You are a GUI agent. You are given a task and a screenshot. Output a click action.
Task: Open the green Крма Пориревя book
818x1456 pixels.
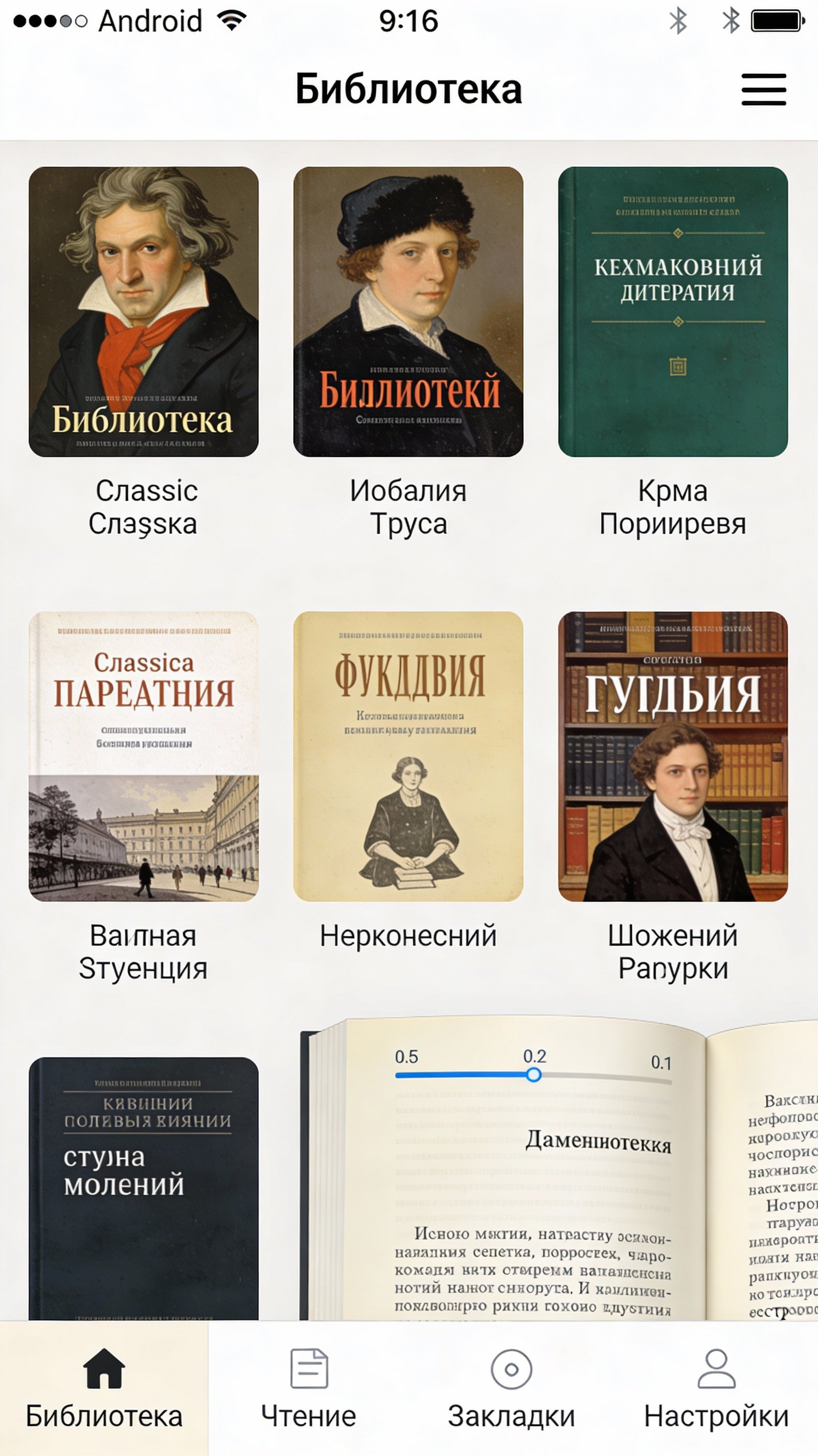673,311
